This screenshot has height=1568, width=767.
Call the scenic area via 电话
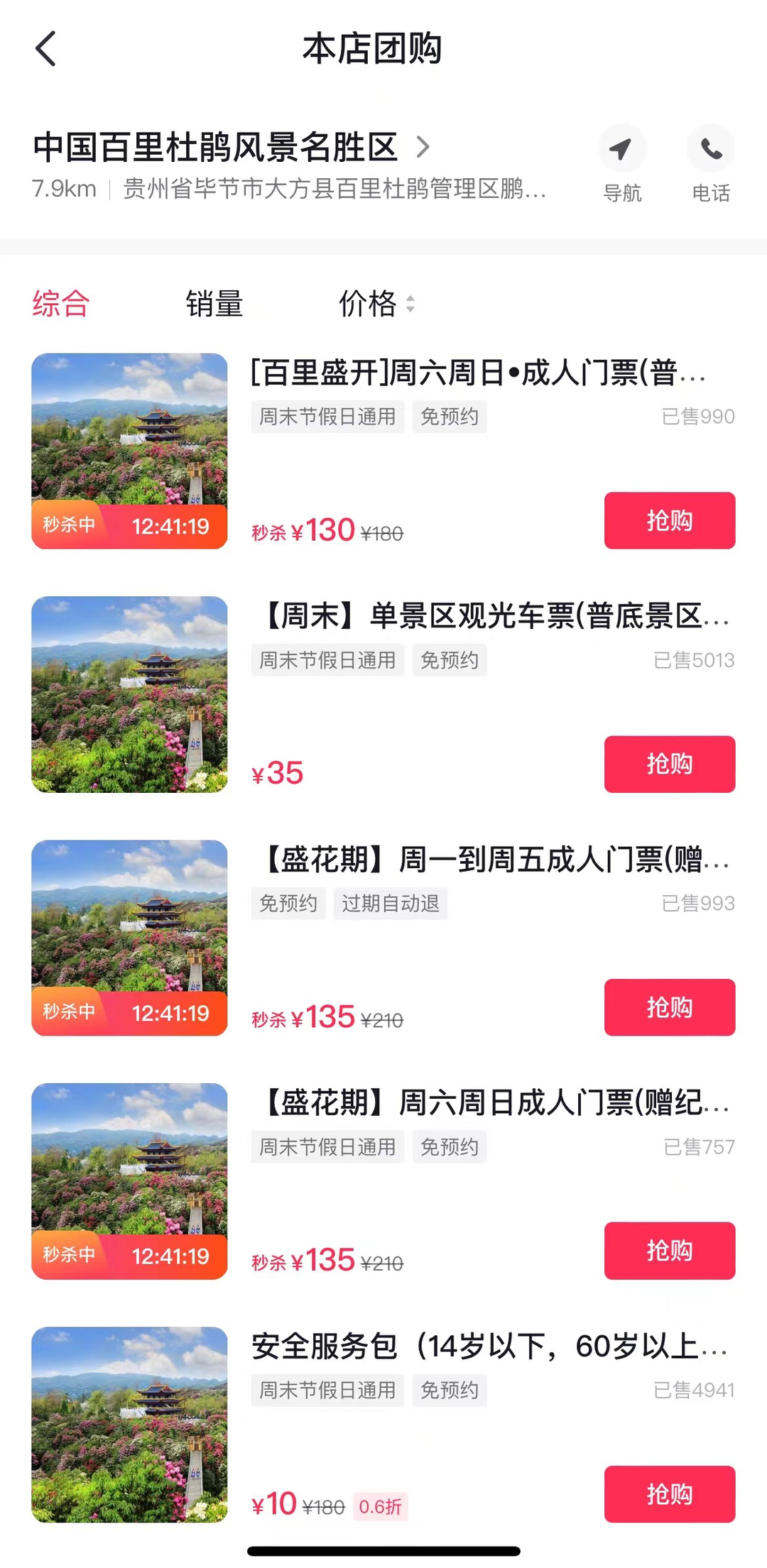click(711, 163)
